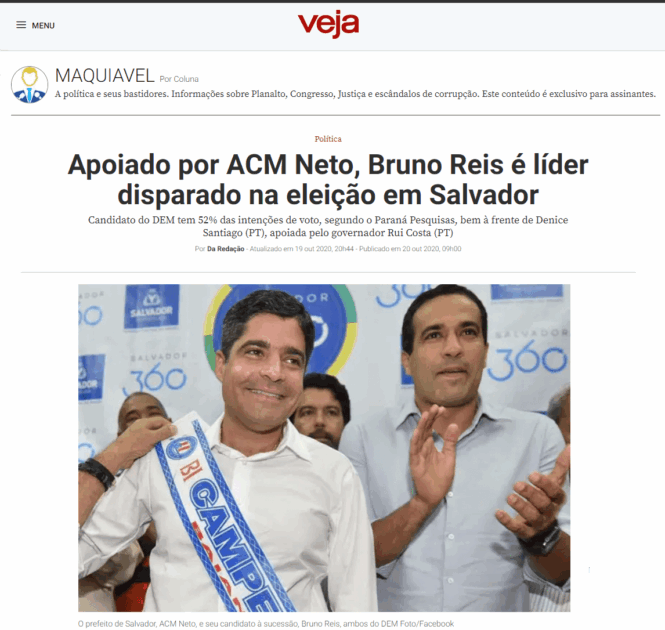The width and height of the screenshot is (665, 630).
Task: Open the Maquiavel column page
Action: [x=104, y=76]
